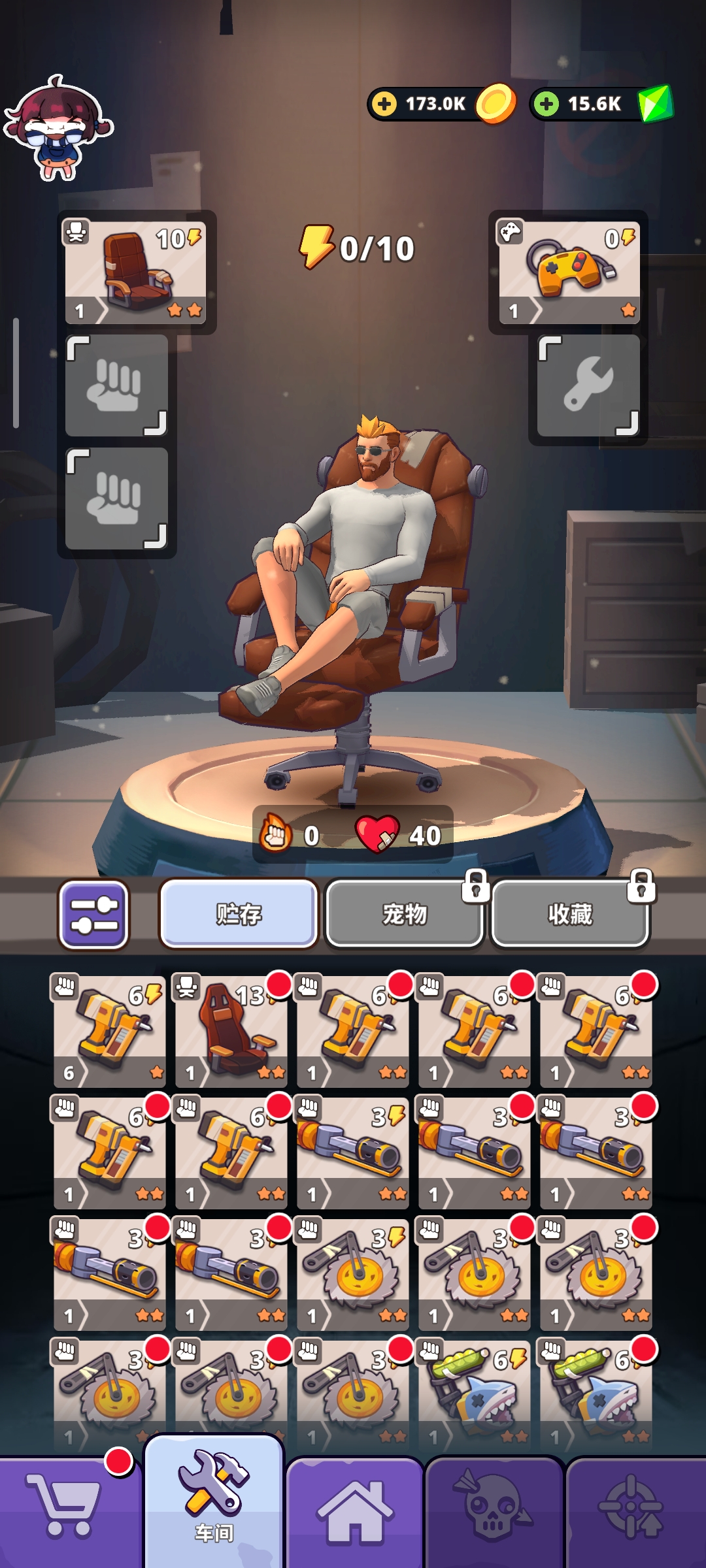The width and height of the screenshot is (706, 1568).
Task: Select the empty wrench tool slot
Action: click(x=588, y=385)
